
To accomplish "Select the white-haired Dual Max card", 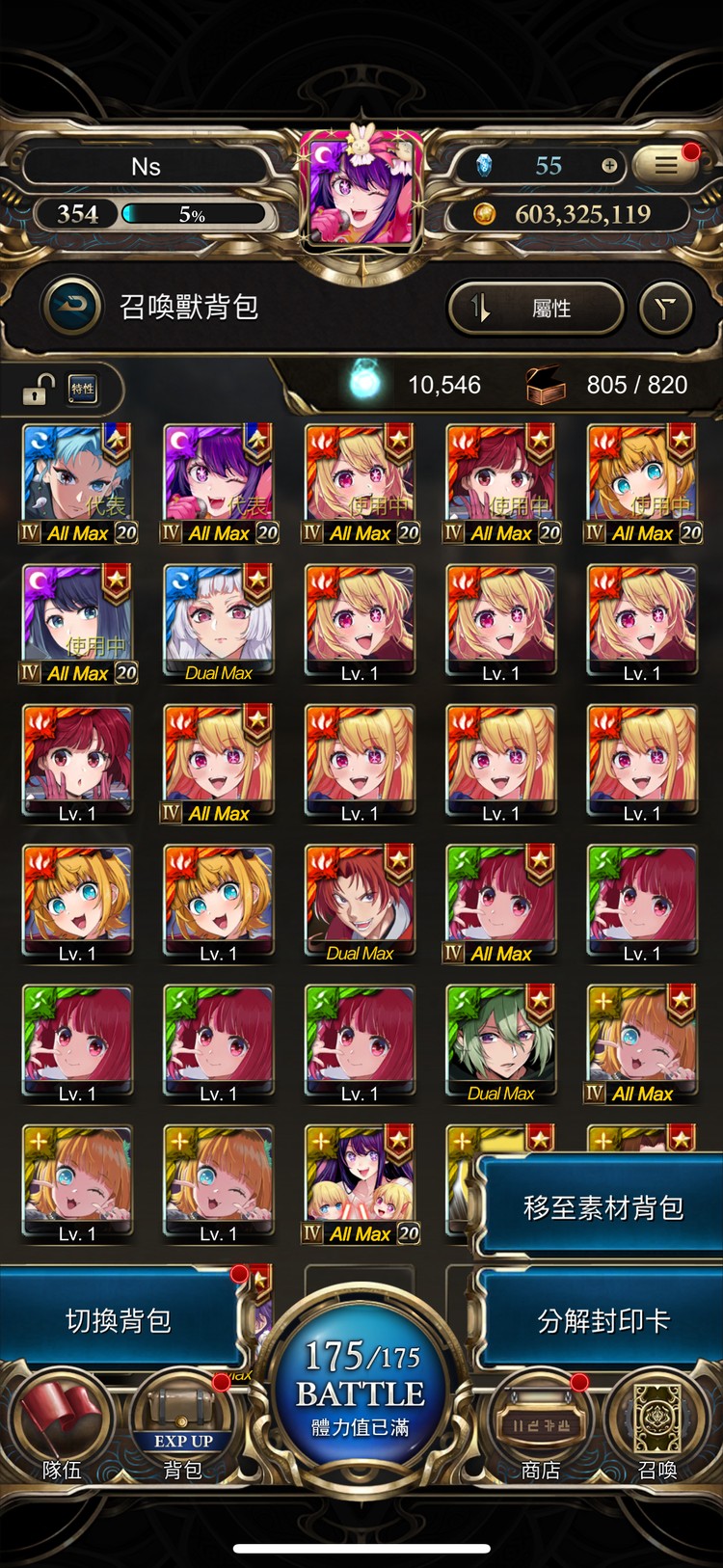I will (x=218, y=622).
